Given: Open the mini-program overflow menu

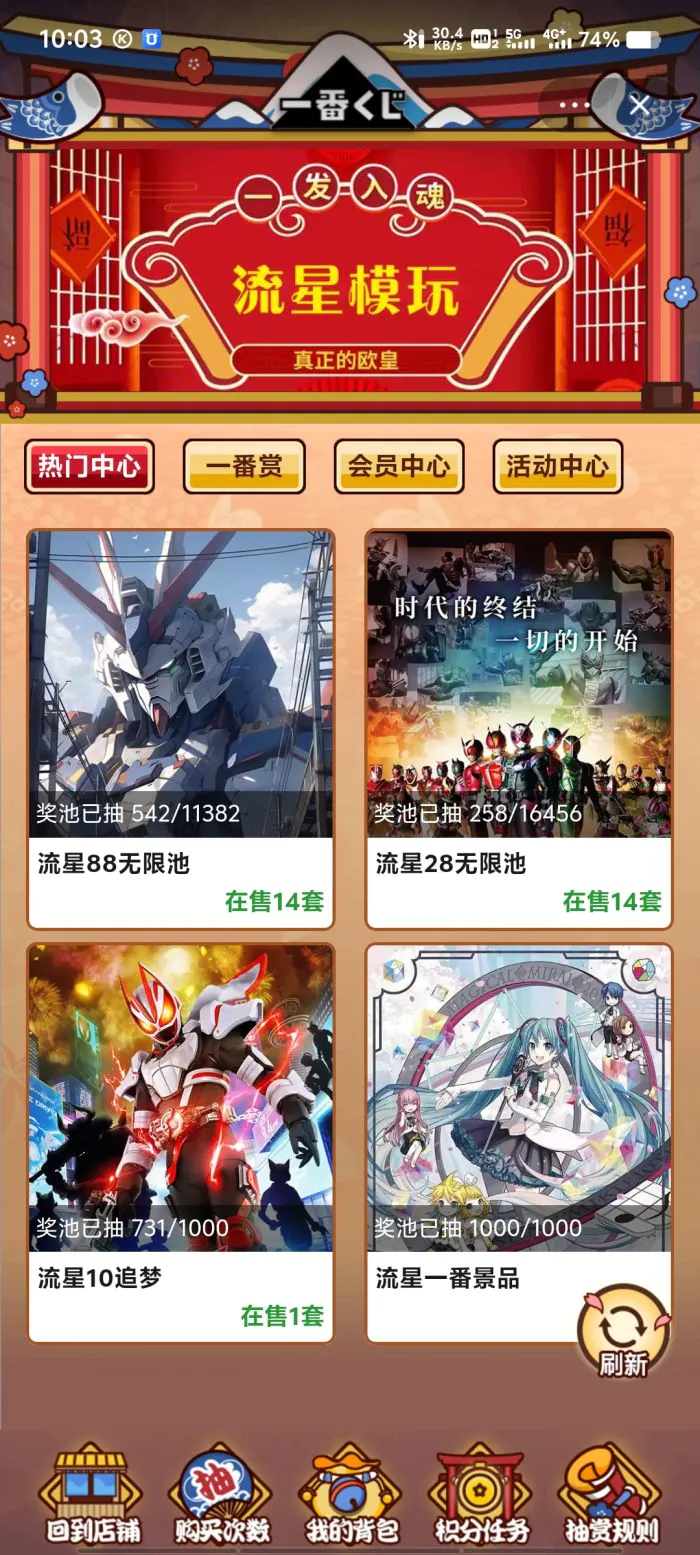Looking at the screenshot, I should (x=574, y=104).
